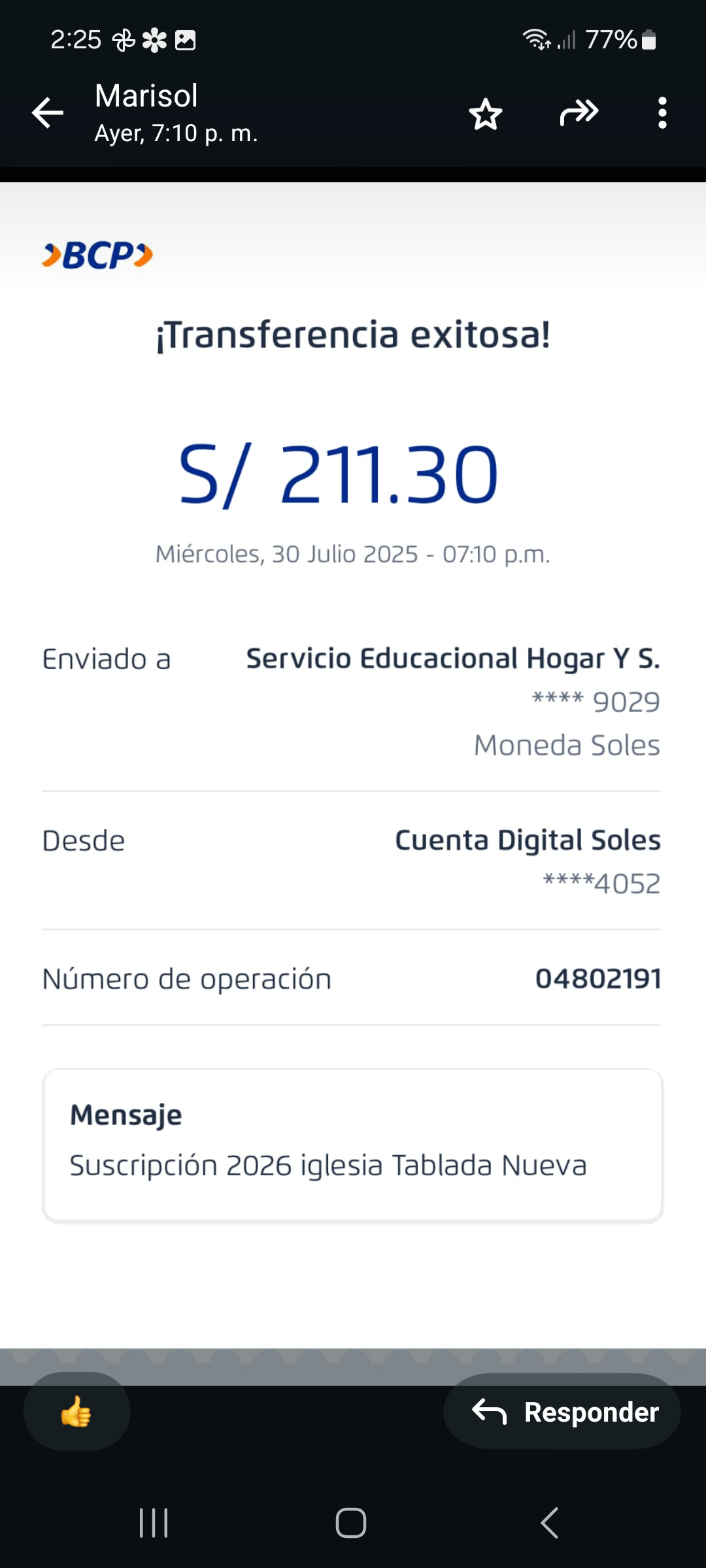Open recent apps from the navigation bar
The image size is (706, 1568).
tap(154, 1523)
